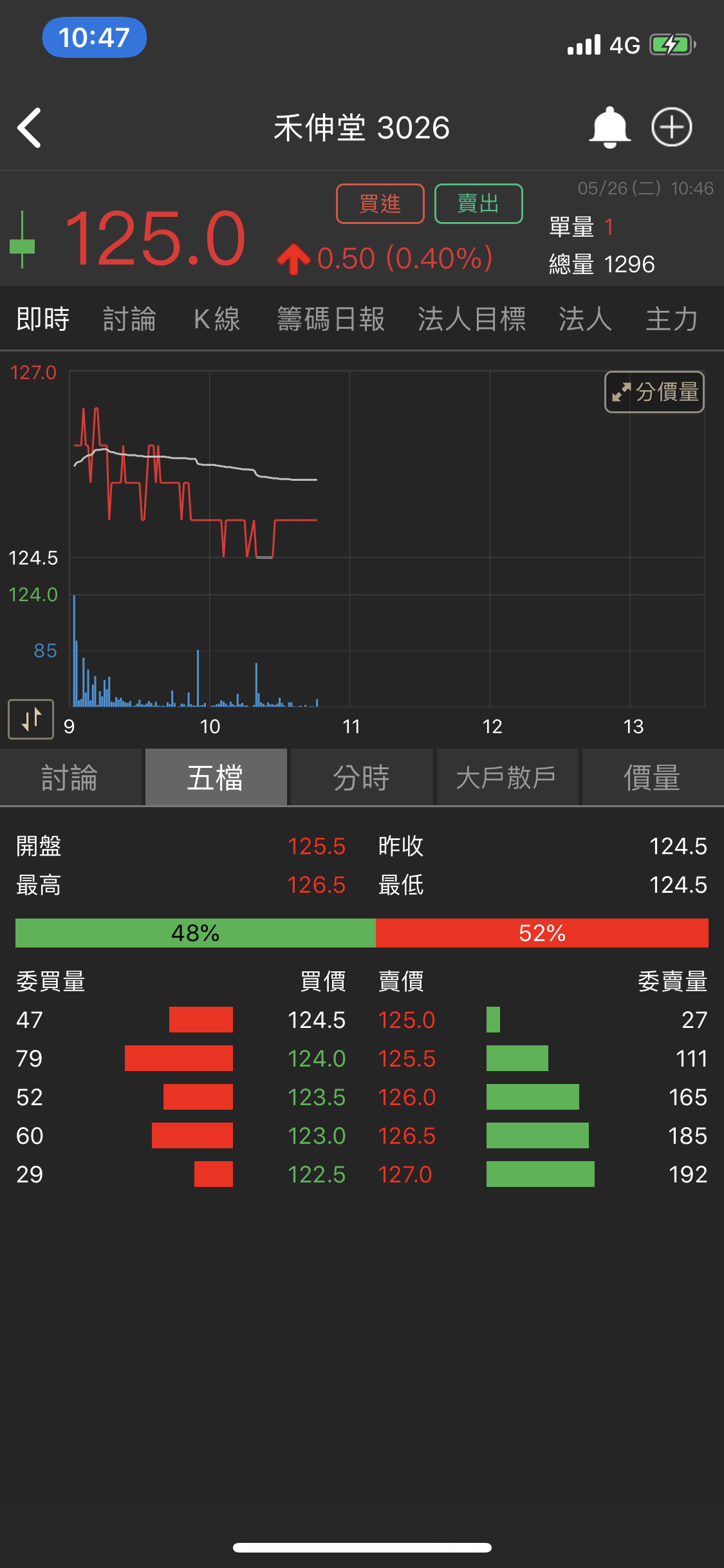Tap the 買進 buy button
This screenshot has height=1568, width=724.
(380, 204)
